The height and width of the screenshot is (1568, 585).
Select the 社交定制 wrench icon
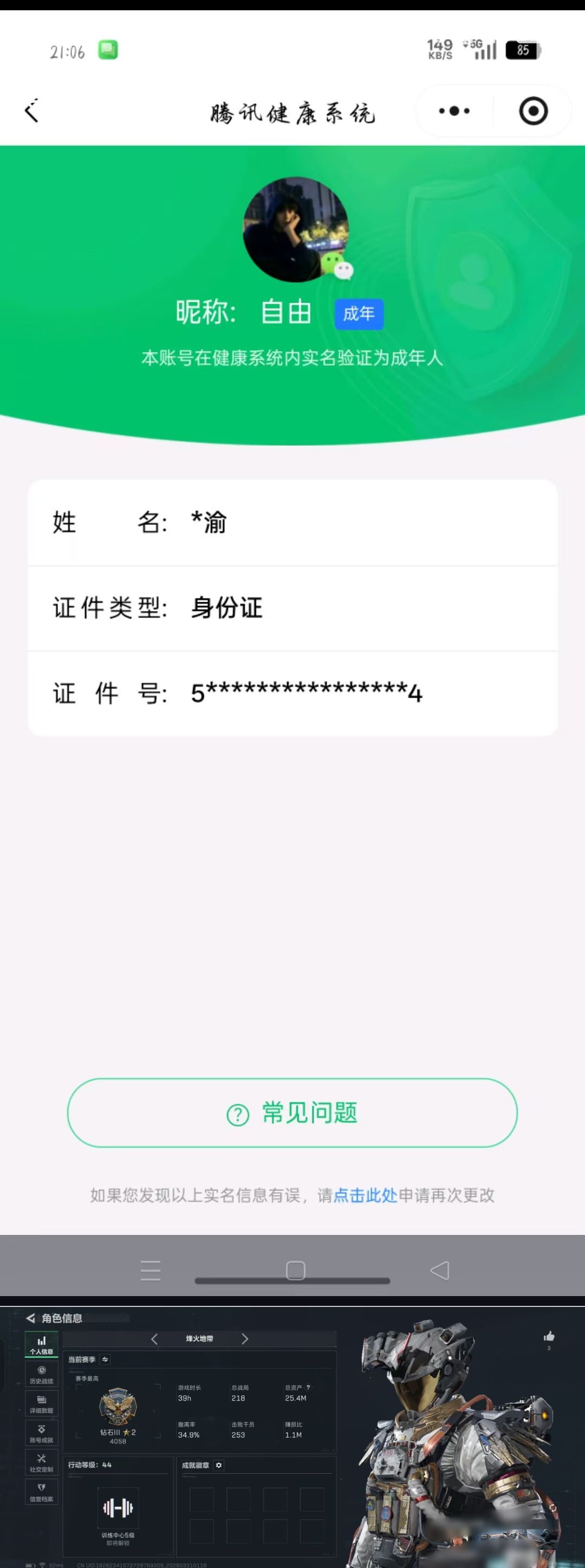point(42,1457)
